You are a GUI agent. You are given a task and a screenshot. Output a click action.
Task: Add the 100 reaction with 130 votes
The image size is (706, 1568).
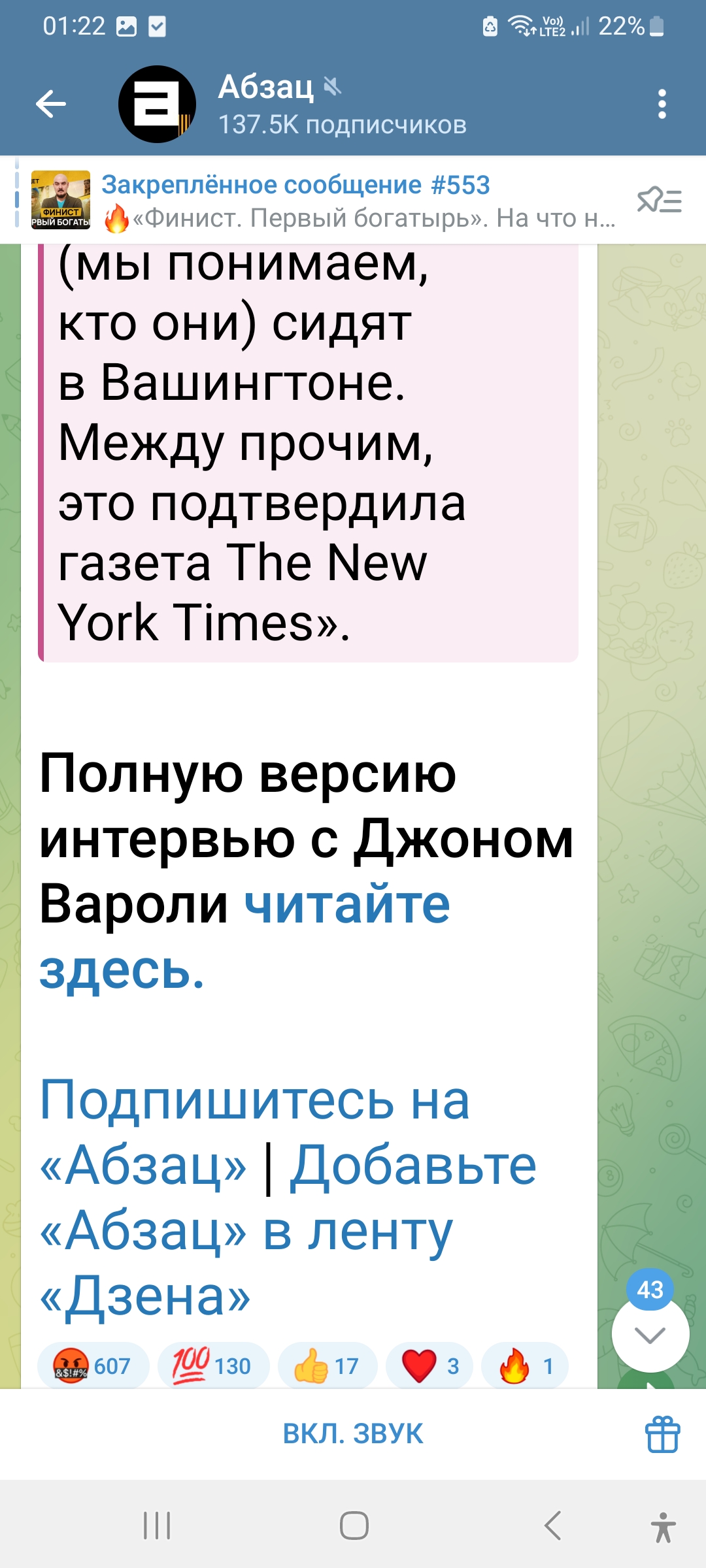[213, 1365]
